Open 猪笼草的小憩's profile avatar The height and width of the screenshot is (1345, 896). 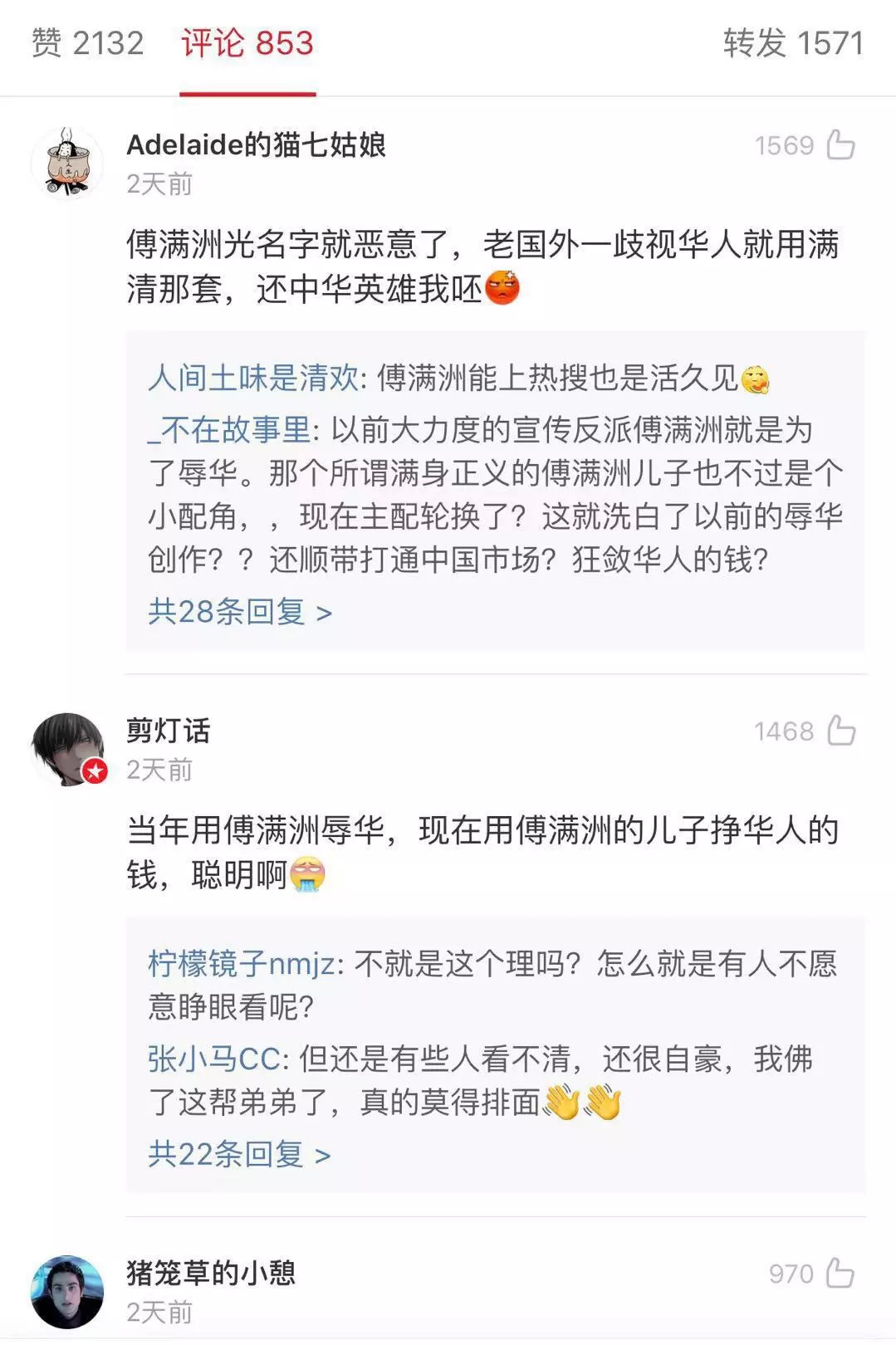pos(67,1291)
